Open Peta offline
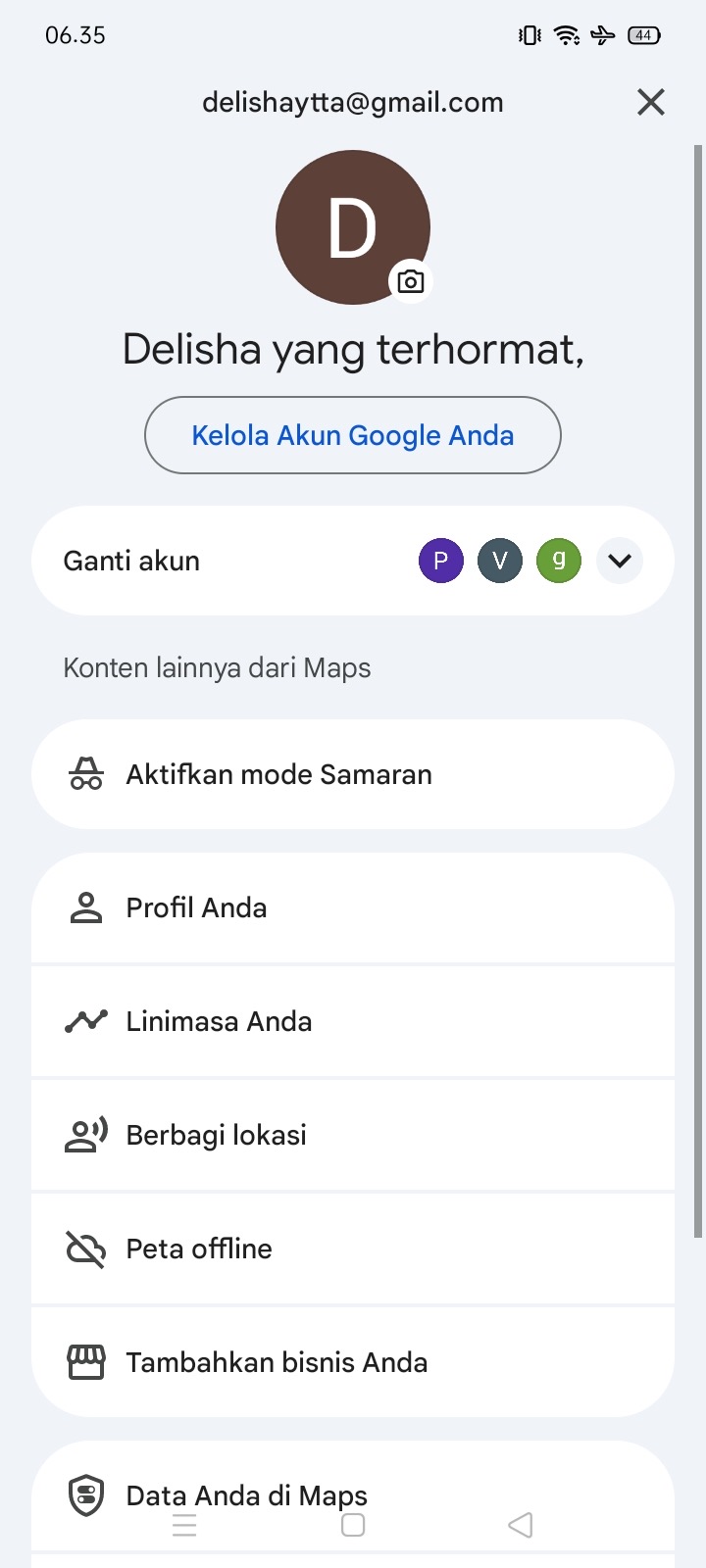706x1568 pixels. click(x=353, y=1249)
